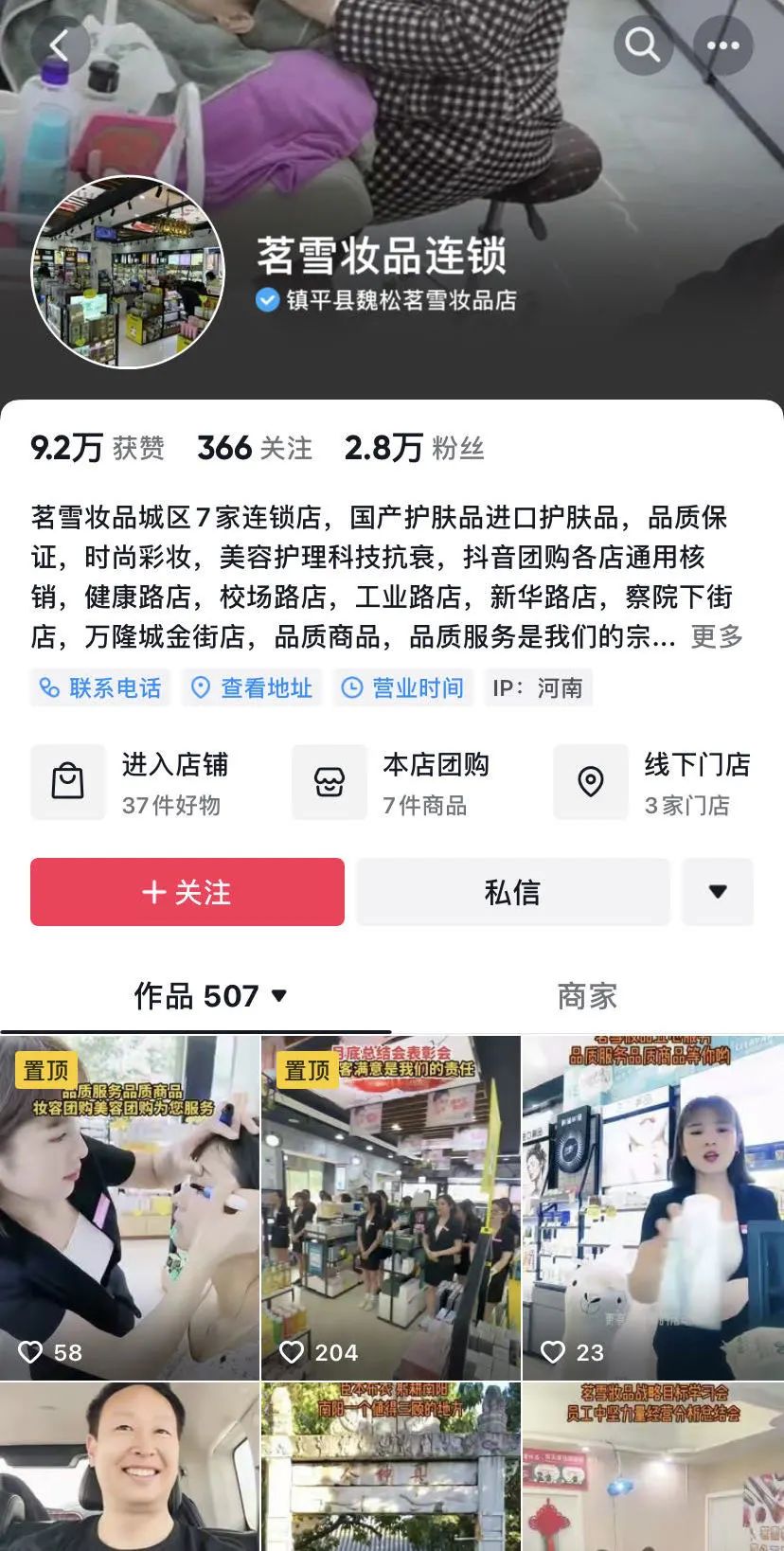
Task: Click the map pin icon for 线下门店
Action: [592, 781]
